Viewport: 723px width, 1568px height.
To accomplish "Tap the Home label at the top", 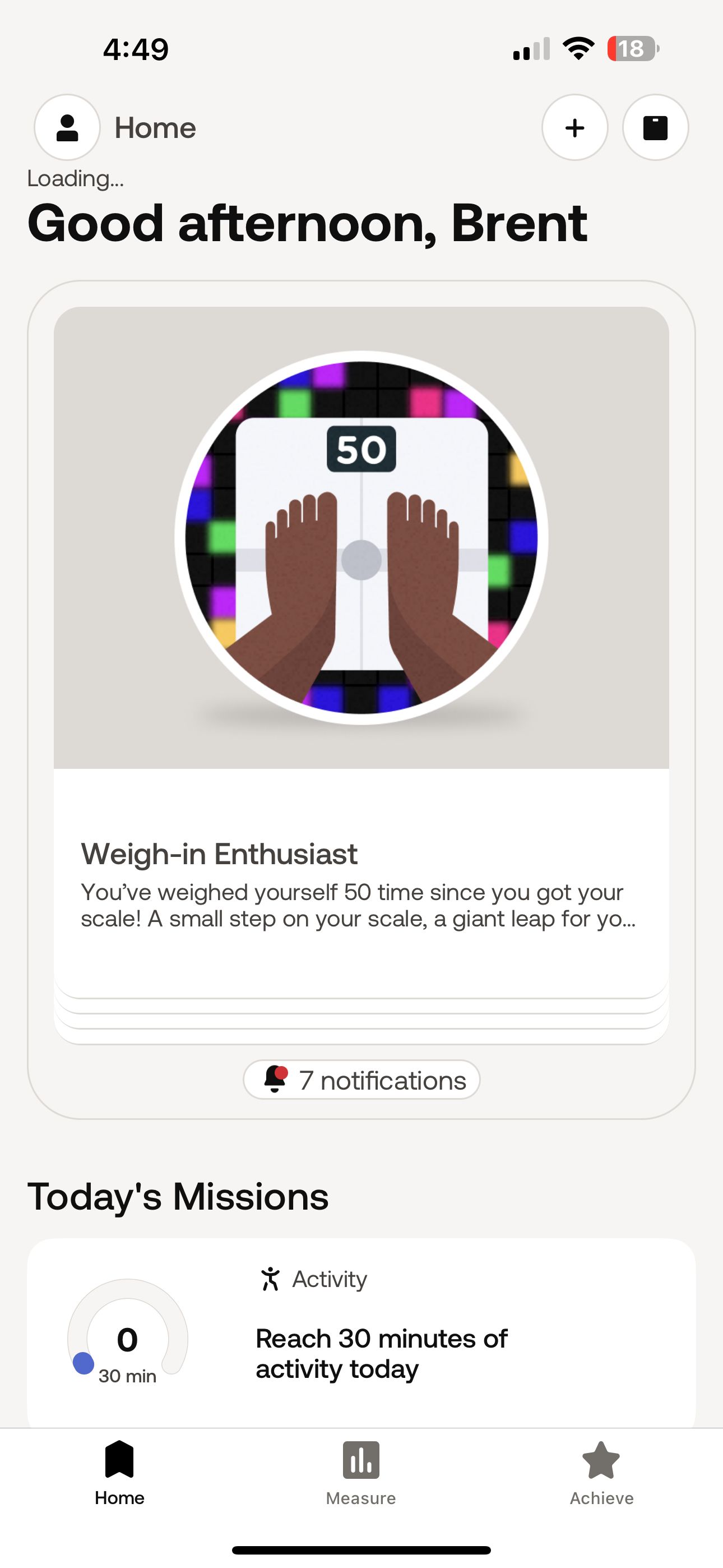I will tap(155, 127).
